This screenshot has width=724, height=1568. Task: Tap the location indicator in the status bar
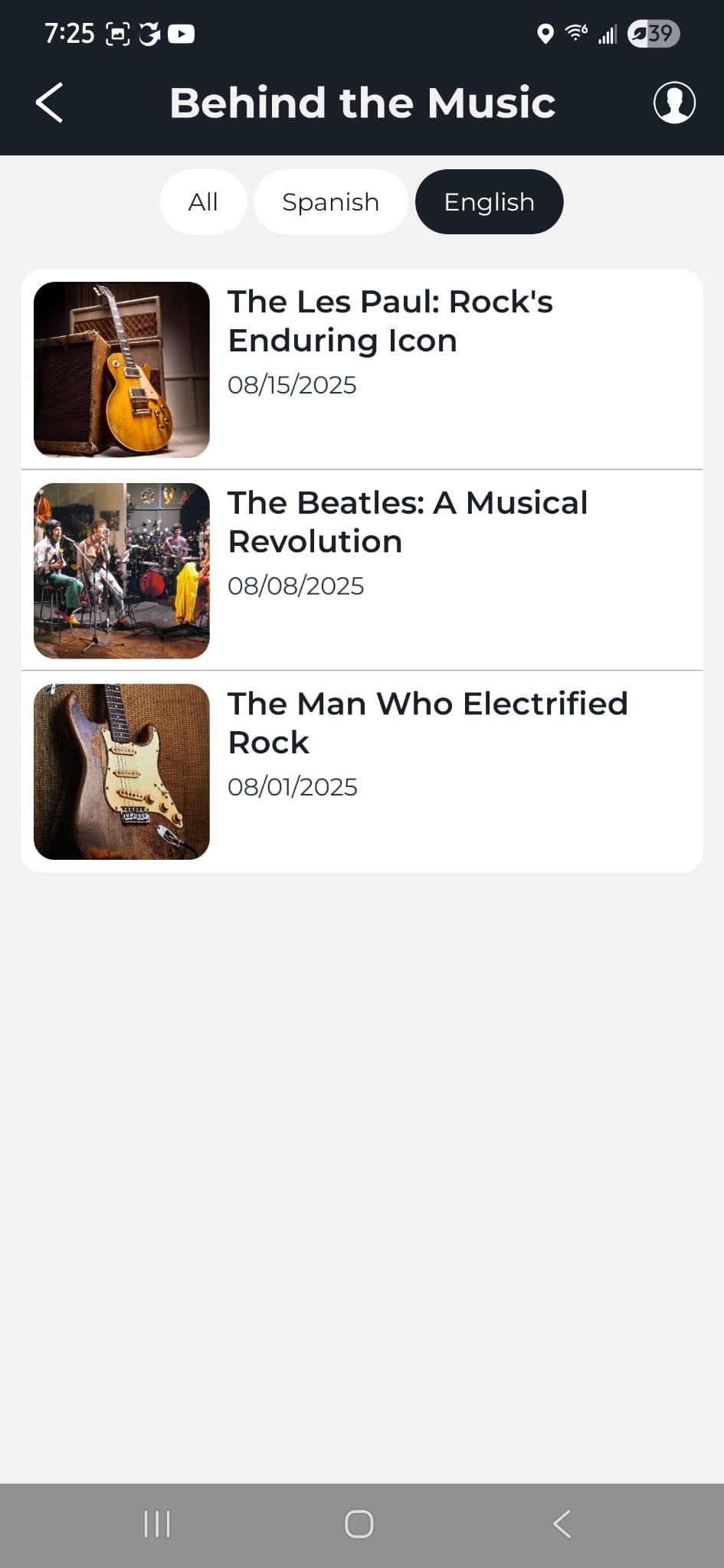point(545,34)
